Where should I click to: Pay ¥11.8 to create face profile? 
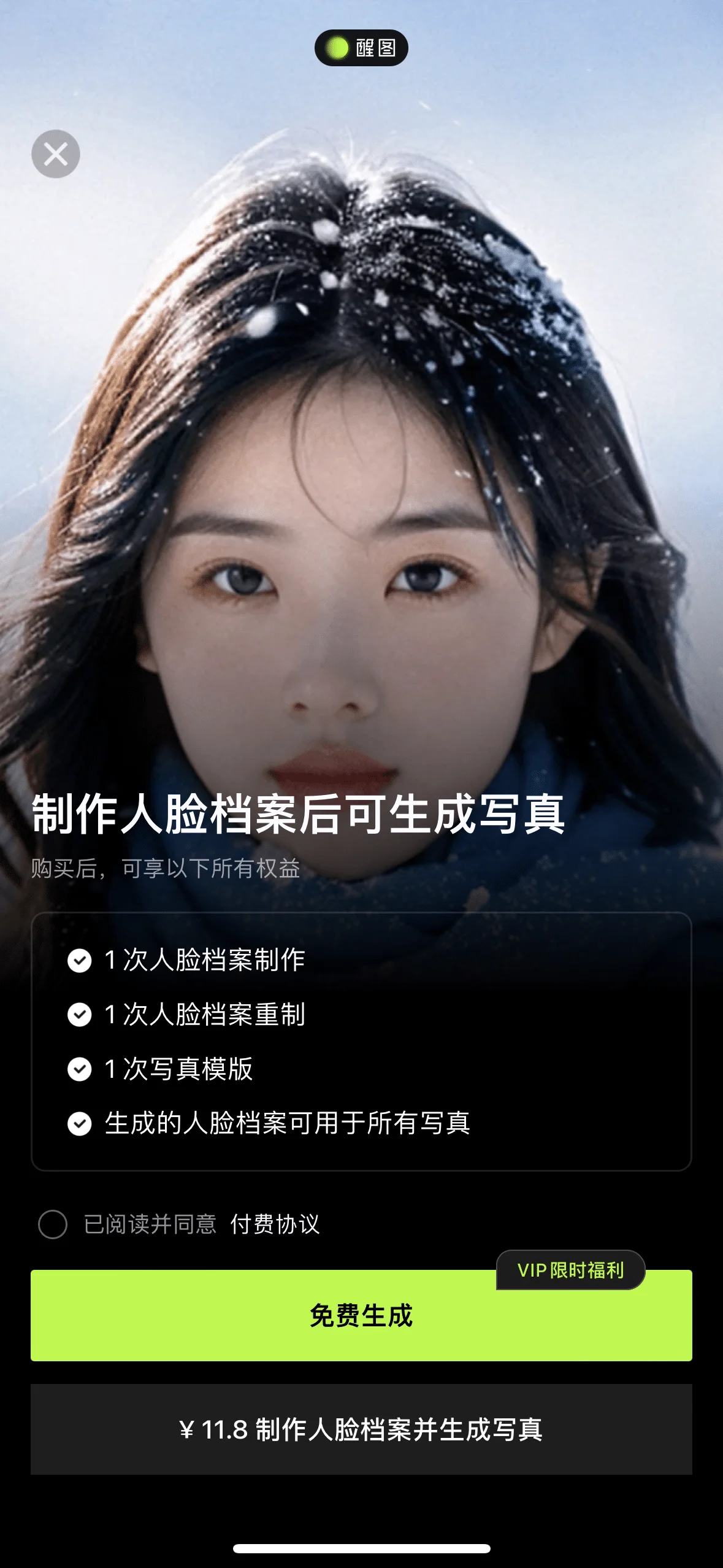[x=361, y=1429]
